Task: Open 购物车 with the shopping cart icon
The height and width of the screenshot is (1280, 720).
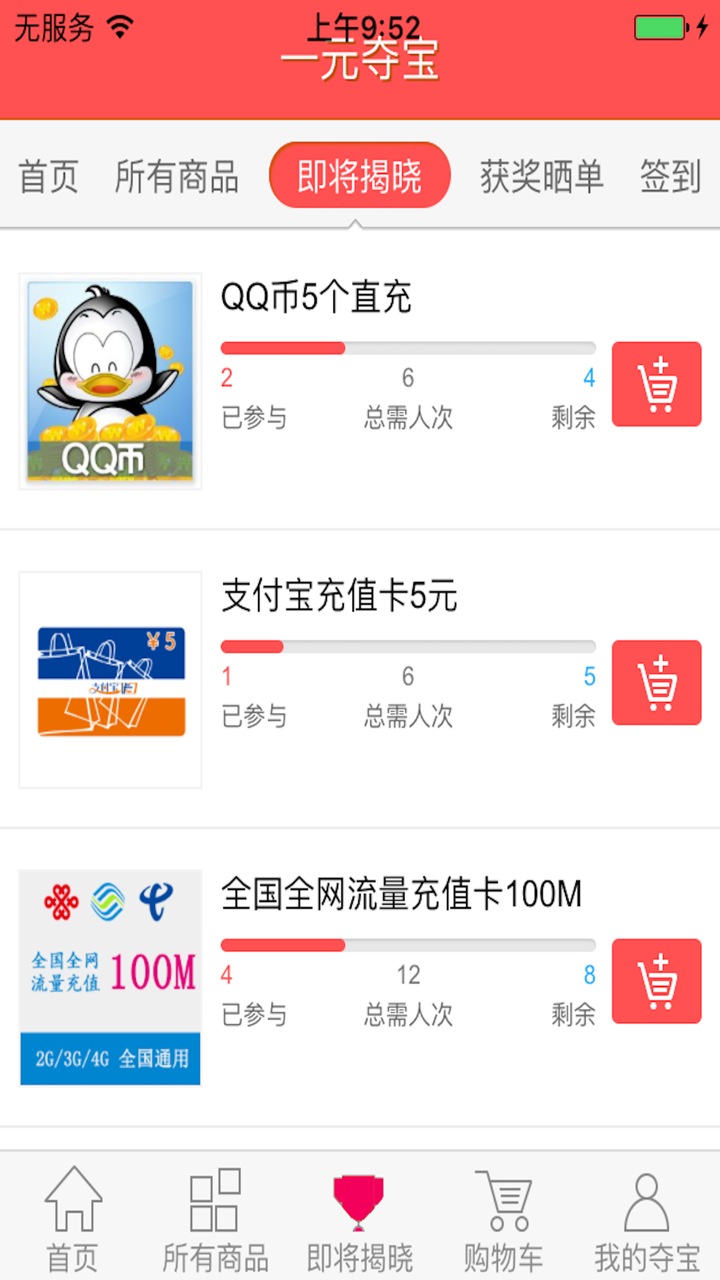Action: tap(503, 1203)
